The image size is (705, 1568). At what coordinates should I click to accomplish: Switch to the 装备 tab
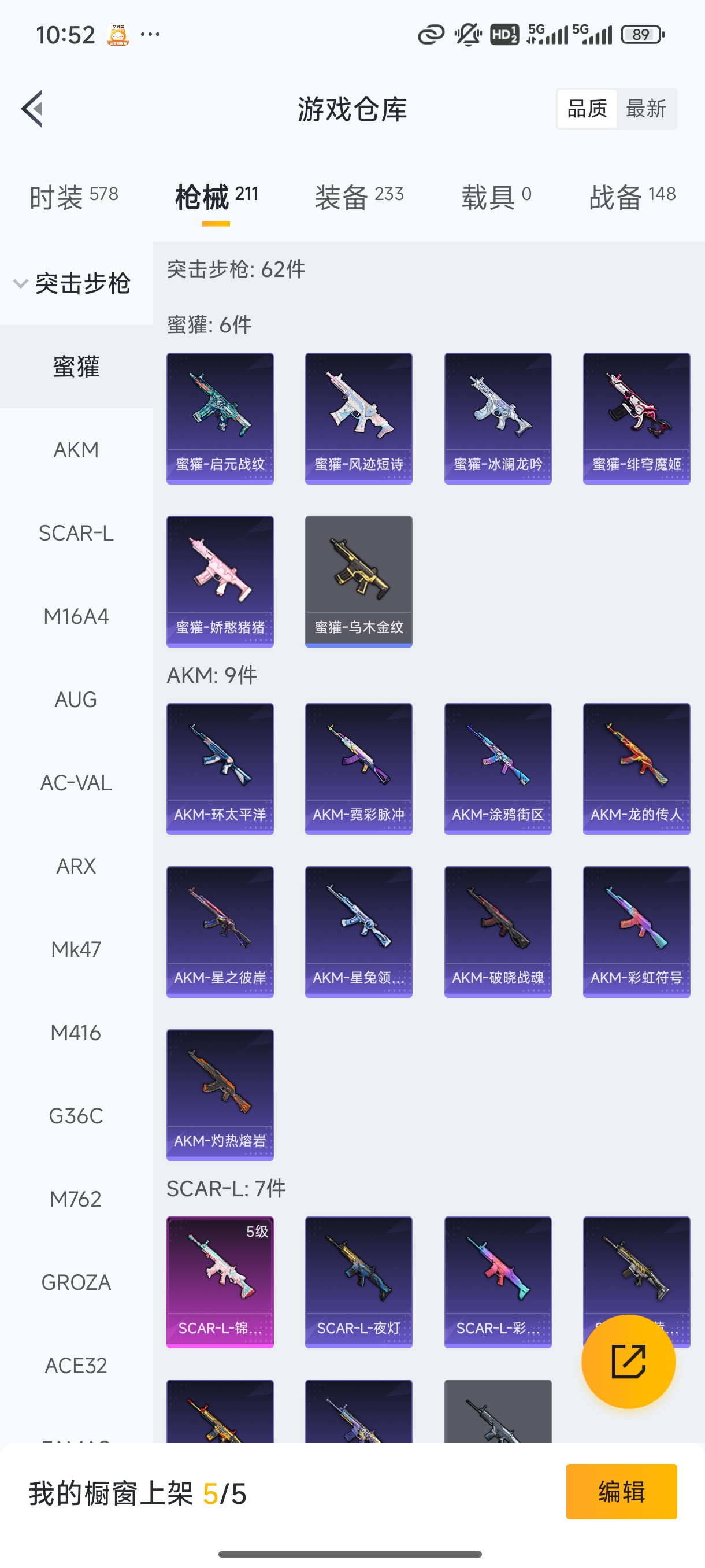click(x=359, y=197)
